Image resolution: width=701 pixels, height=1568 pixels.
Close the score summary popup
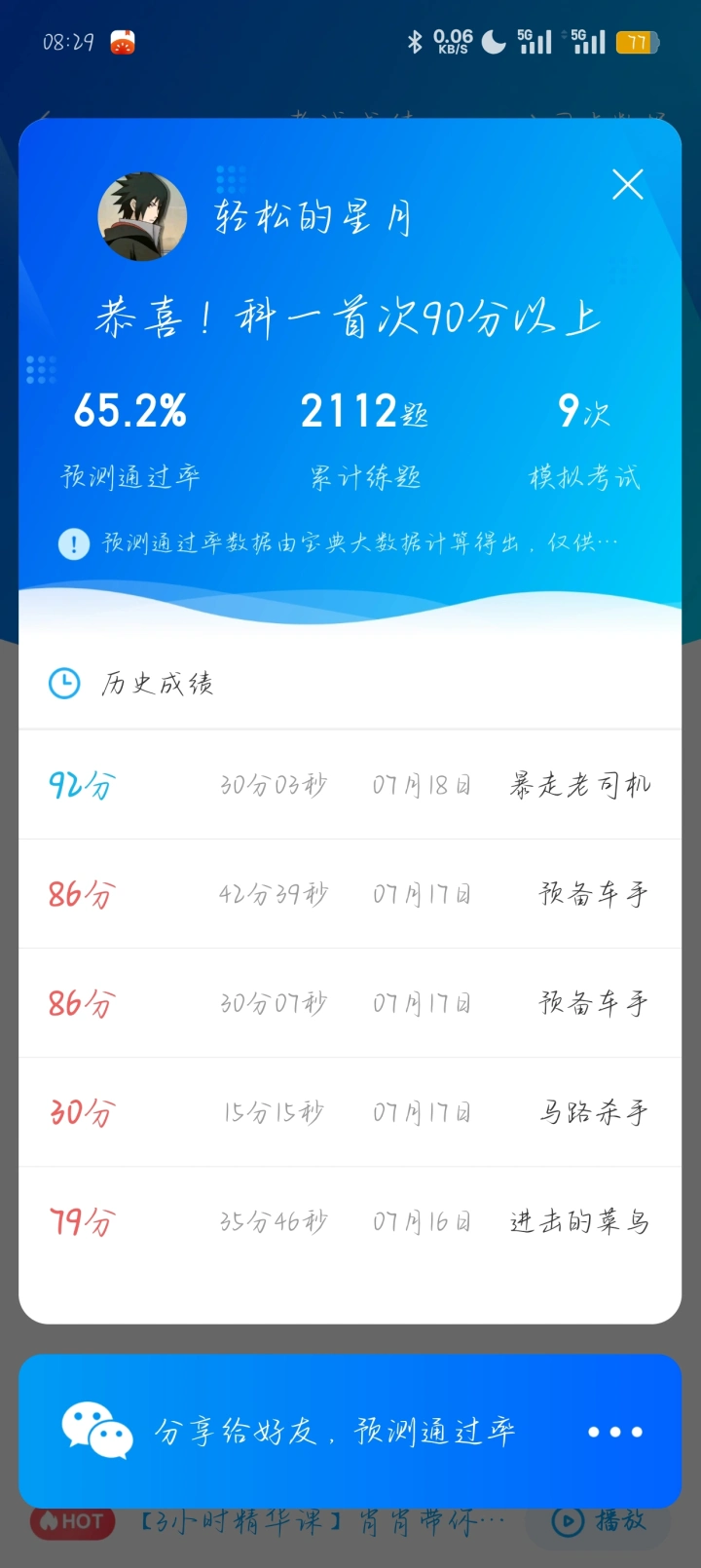[x=628, y=184]
